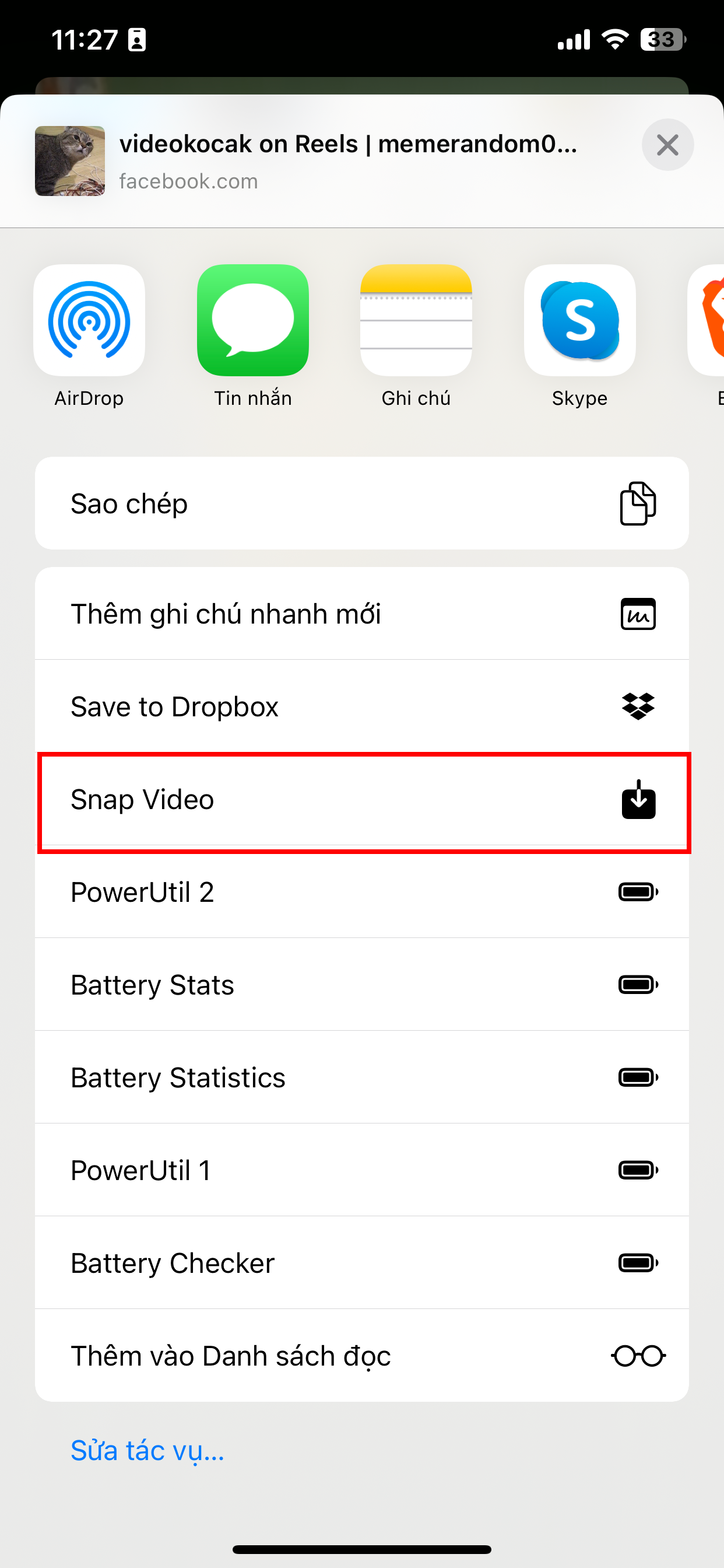Tap the battery icon on Battery Checker row

coord(638,1263)
